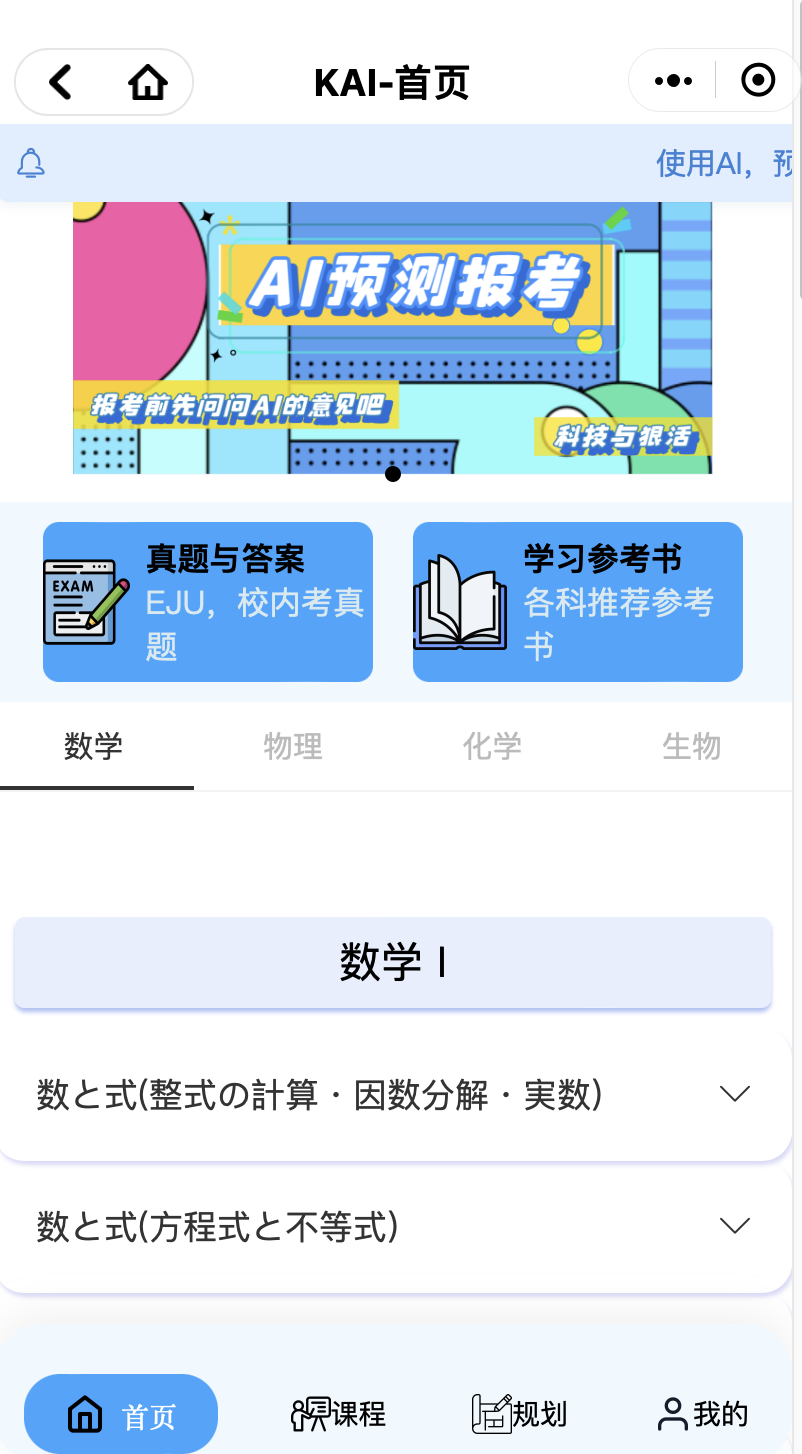Expand 数と式(整式の計算・因数分解・実数)
The height and width of the screenshot is (1454, 802).
pos(395,1095)
